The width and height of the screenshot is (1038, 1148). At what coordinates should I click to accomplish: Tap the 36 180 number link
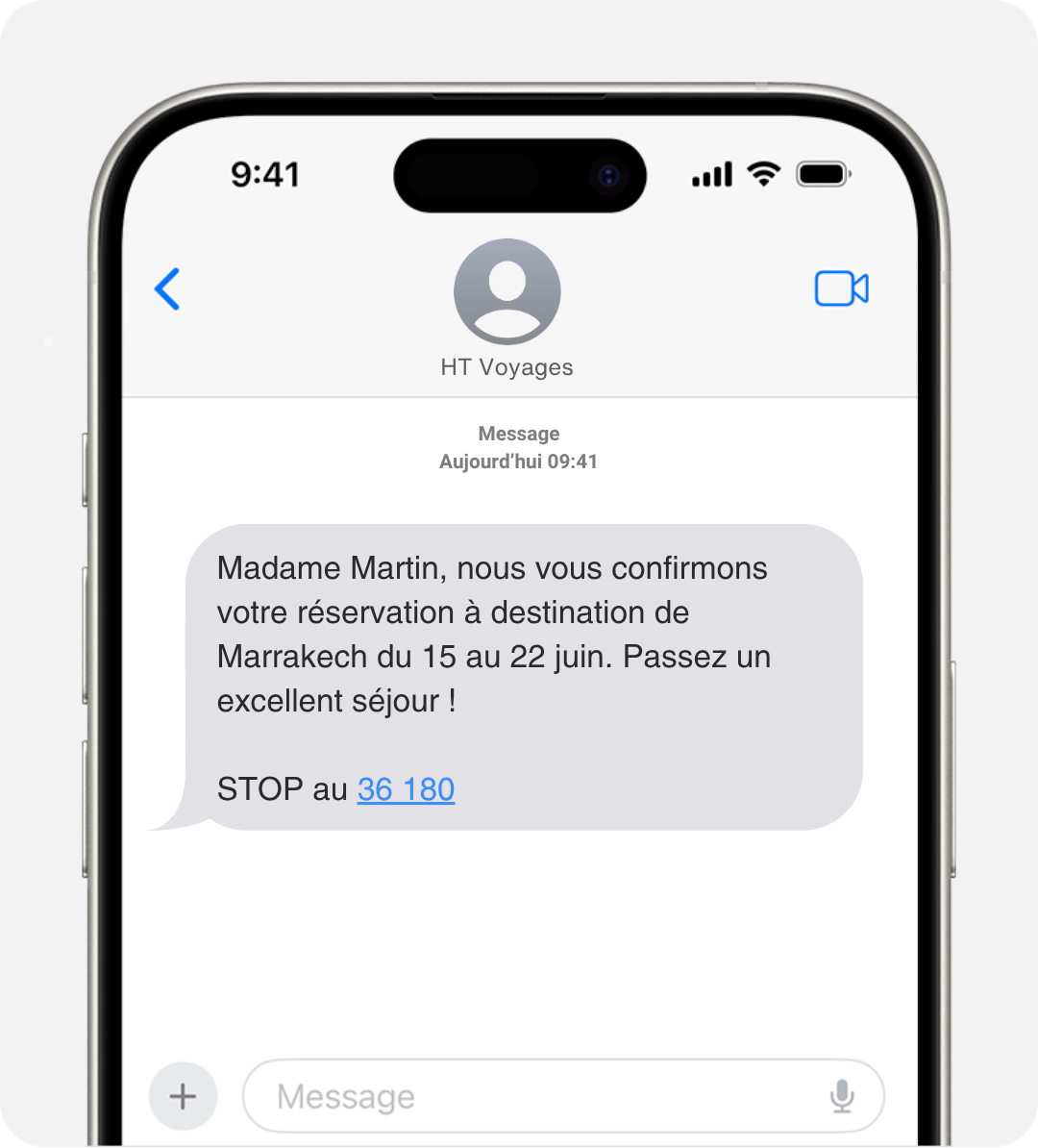click(406, 789)
